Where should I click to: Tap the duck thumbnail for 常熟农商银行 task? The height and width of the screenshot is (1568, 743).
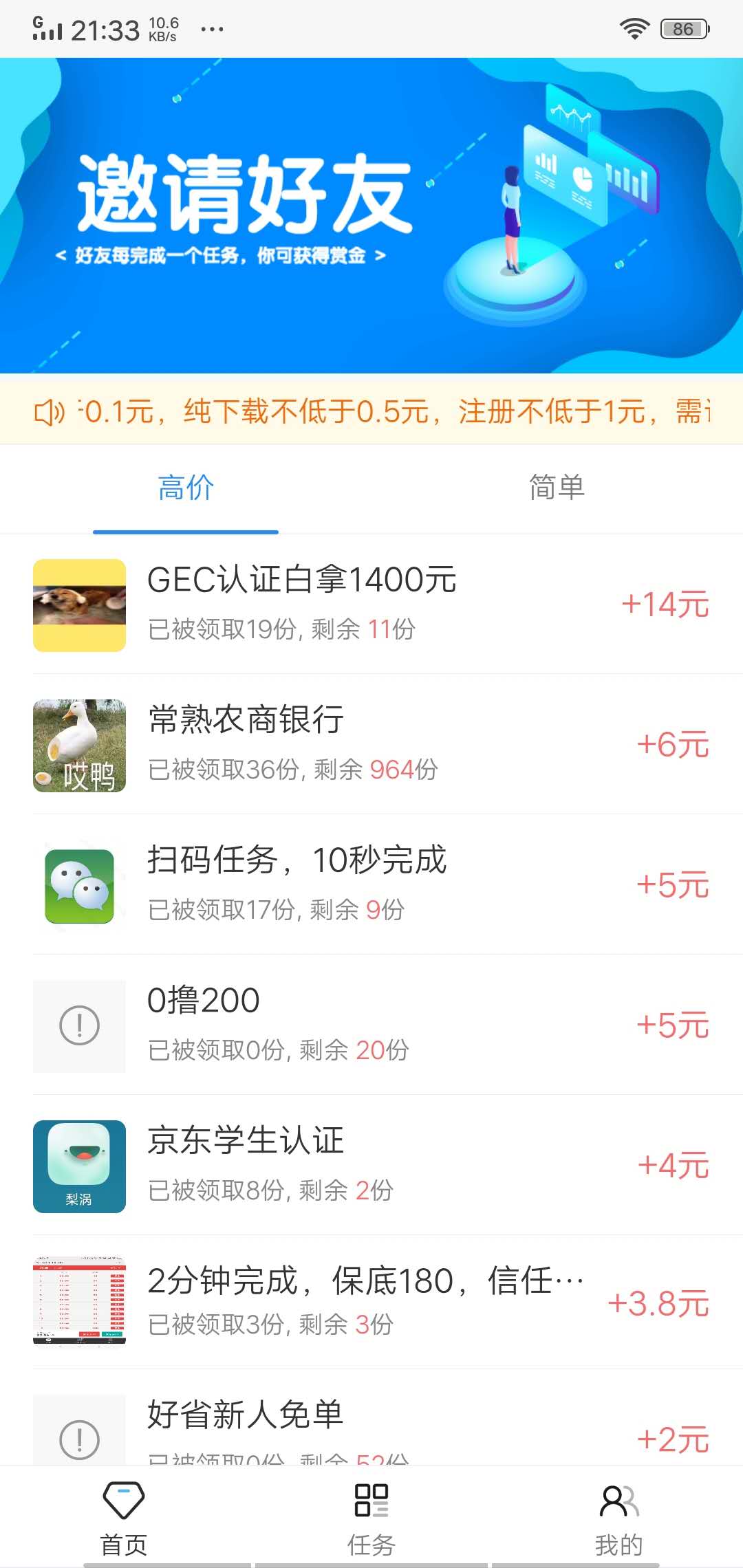[x=78, y=743]
